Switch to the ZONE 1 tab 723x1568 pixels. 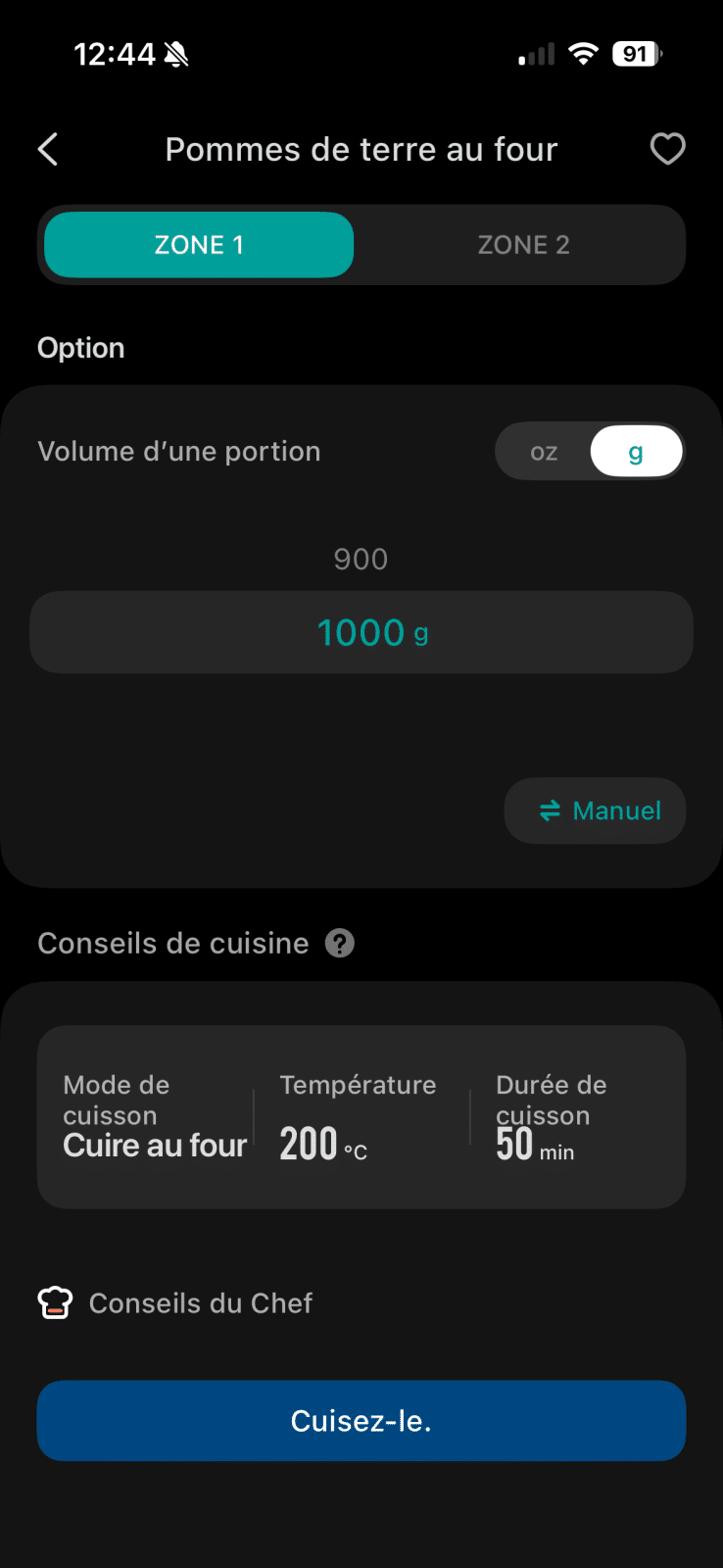199,245
